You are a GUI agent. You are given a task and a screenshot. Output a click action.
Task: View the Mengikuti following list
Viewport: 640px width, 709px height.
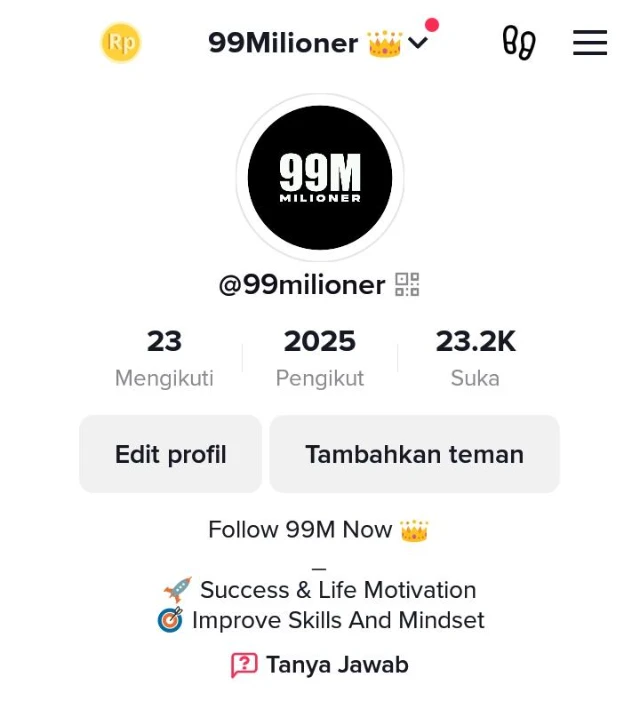[x=164, y=357]
